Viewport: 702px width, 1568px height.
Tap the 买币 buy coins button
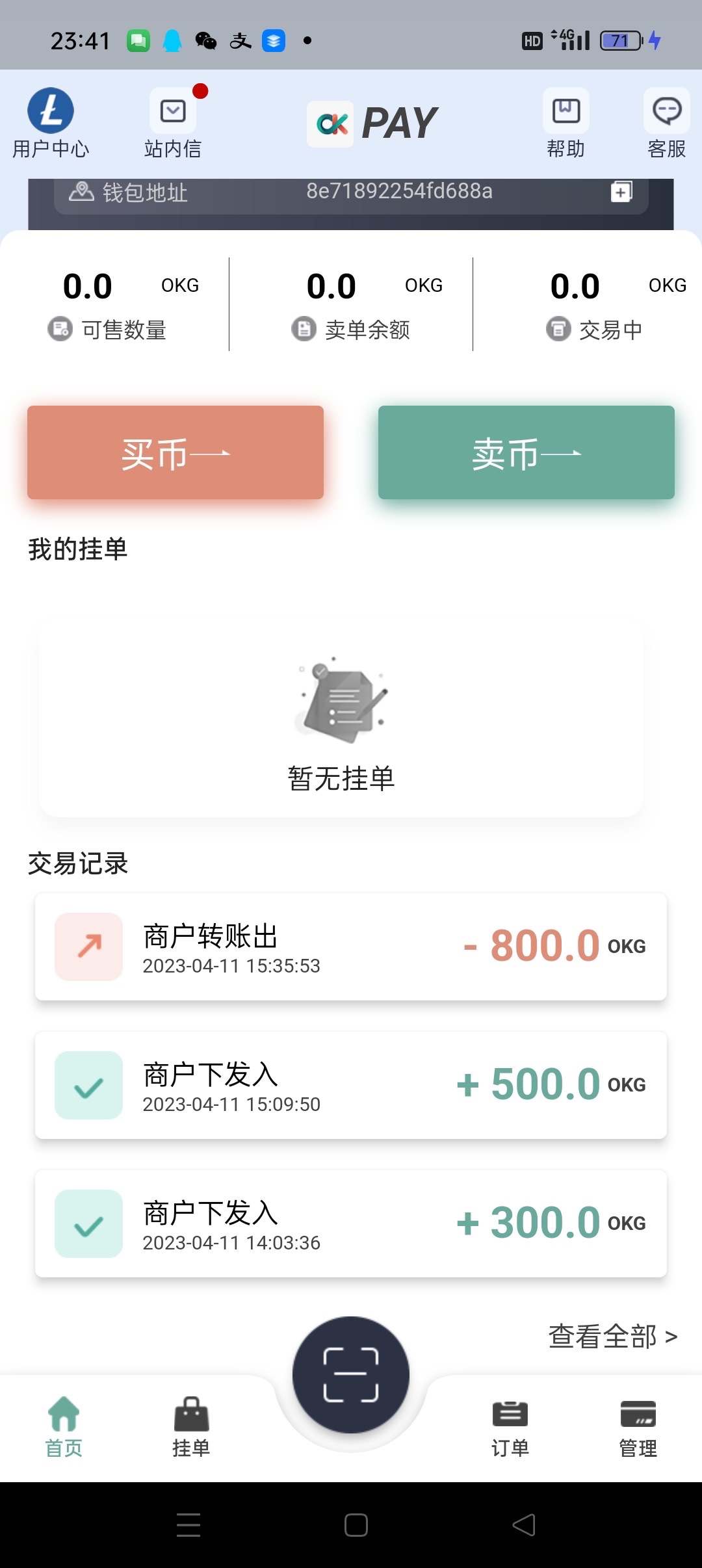click(175, 452)
